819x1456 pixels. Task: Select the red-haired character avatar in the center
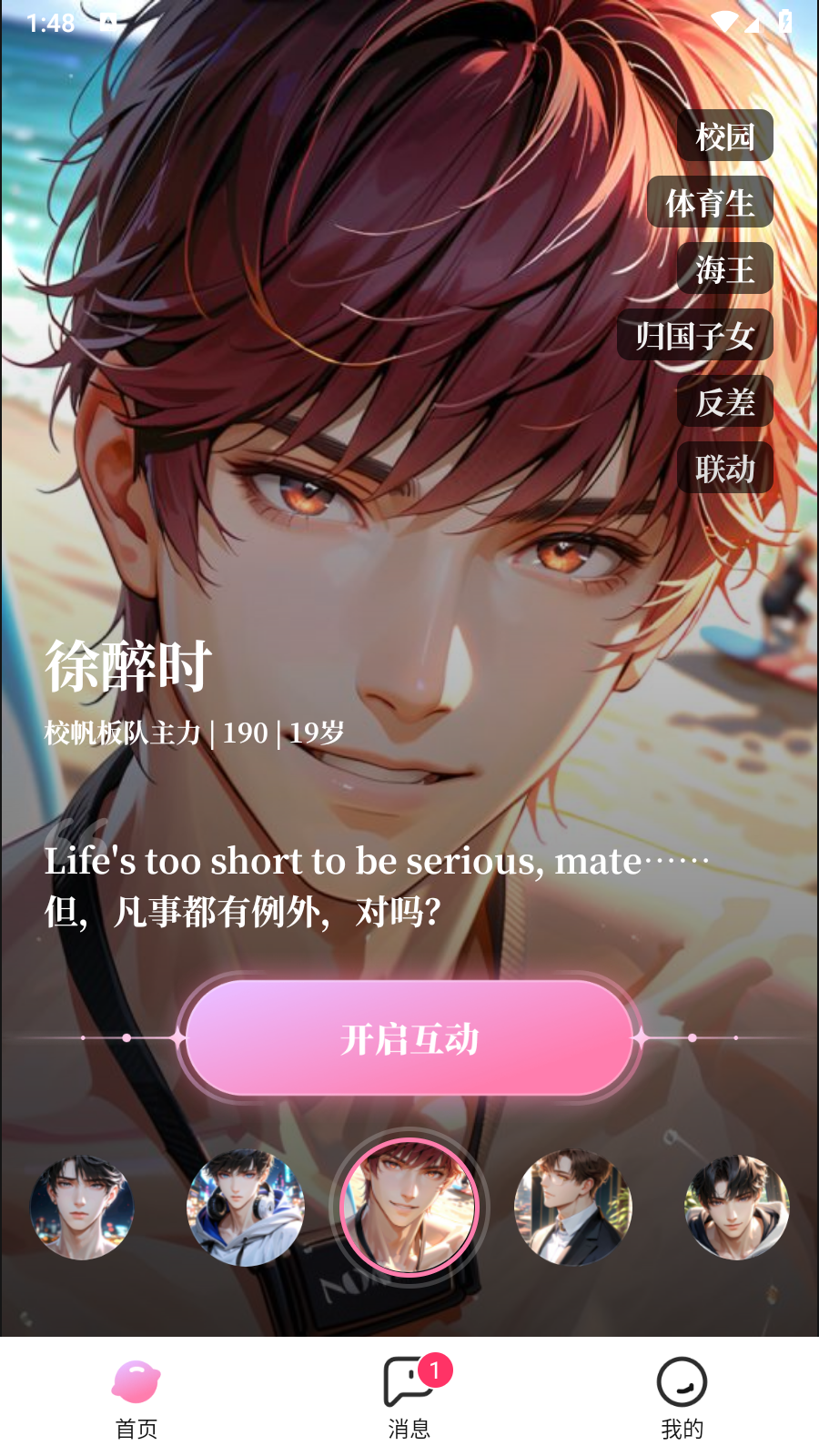pos(409,1208)
